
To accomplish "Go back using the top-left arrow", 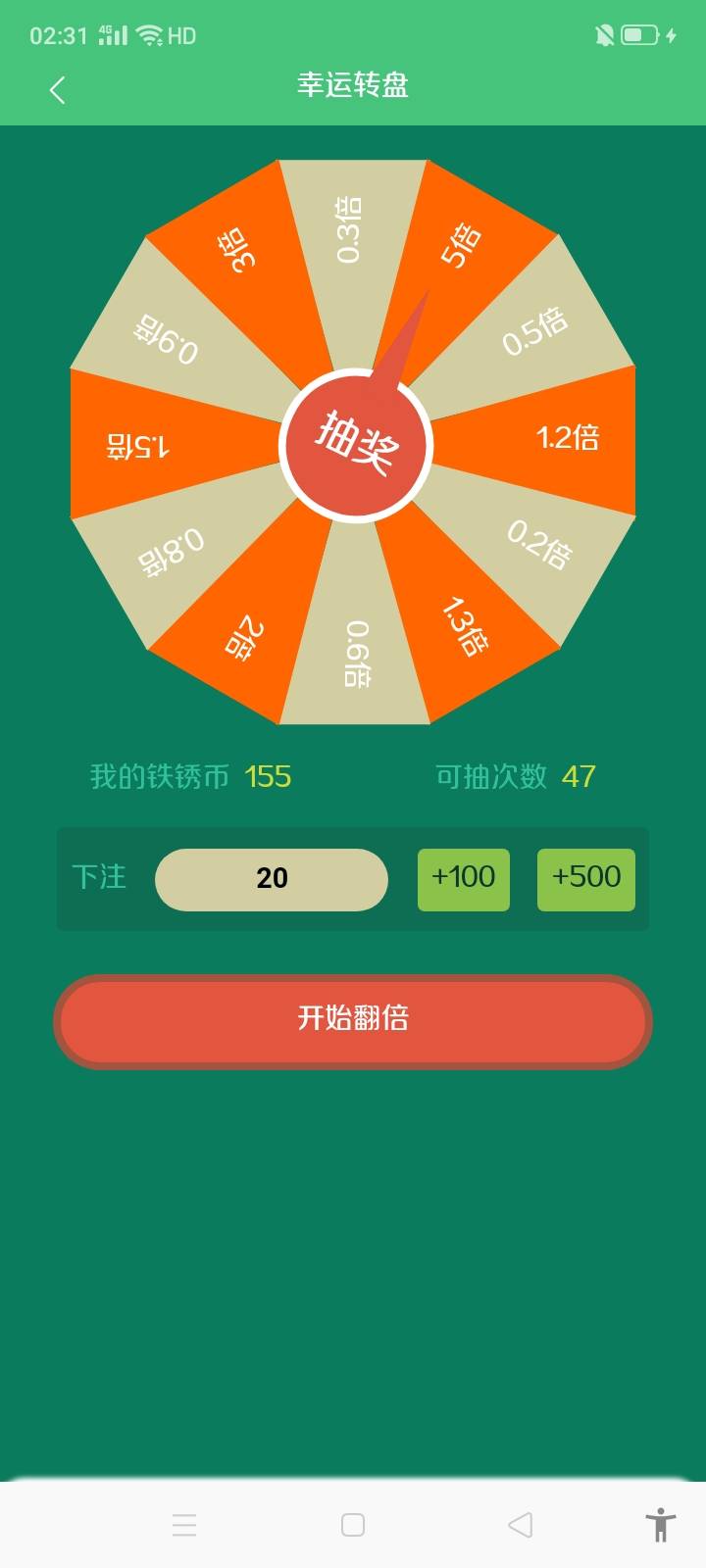I will 57,90.
